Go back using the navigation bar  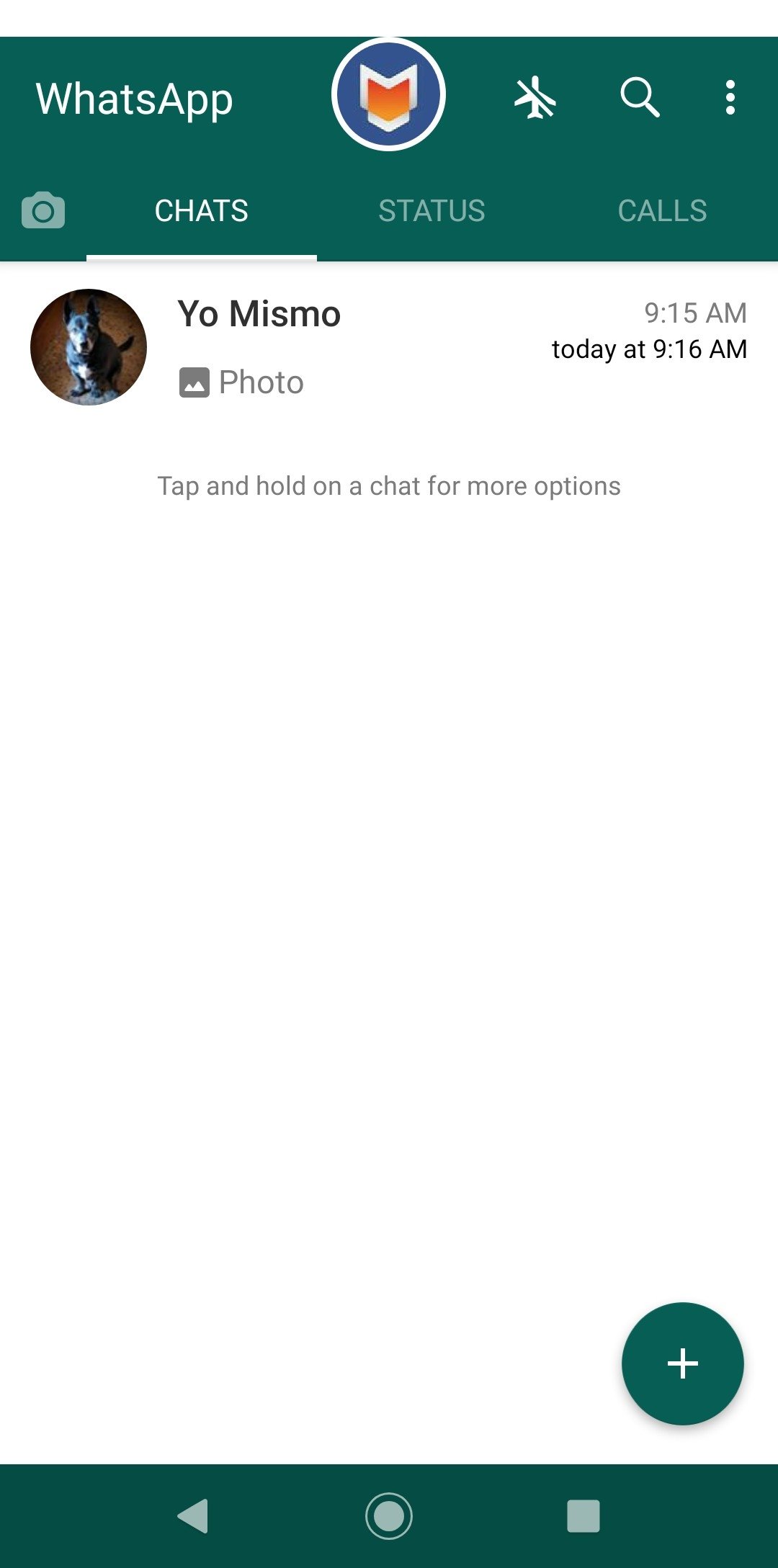tap(193, 1515)
